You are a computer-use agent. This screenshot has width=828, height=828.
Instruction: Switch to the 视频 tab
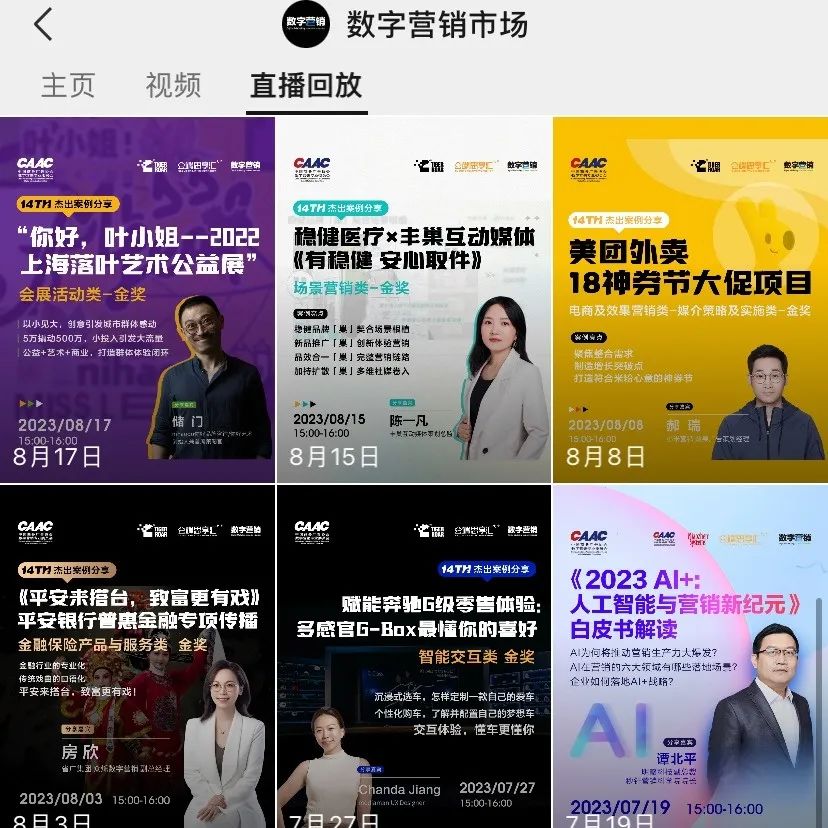173,85
